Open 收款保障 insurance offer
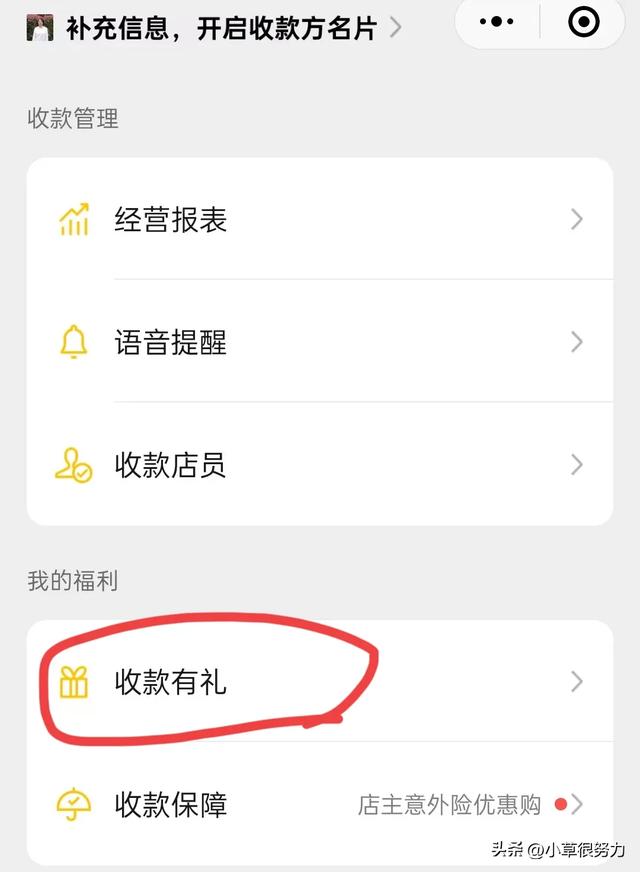This screenshot has height=872, width=640. tap(319, 804)
